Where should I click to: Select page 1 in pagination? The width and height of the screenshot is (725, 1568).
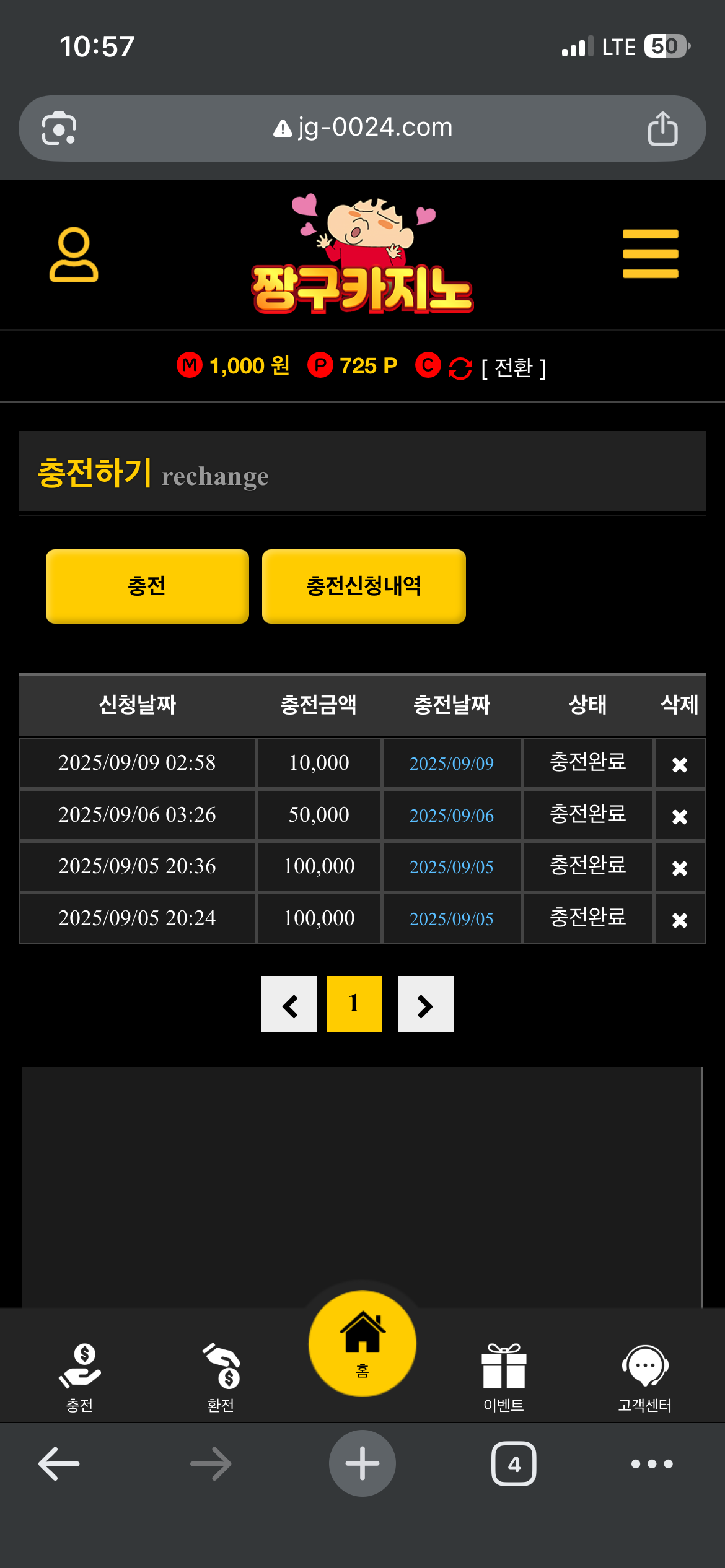click(x=354, y=1004)
